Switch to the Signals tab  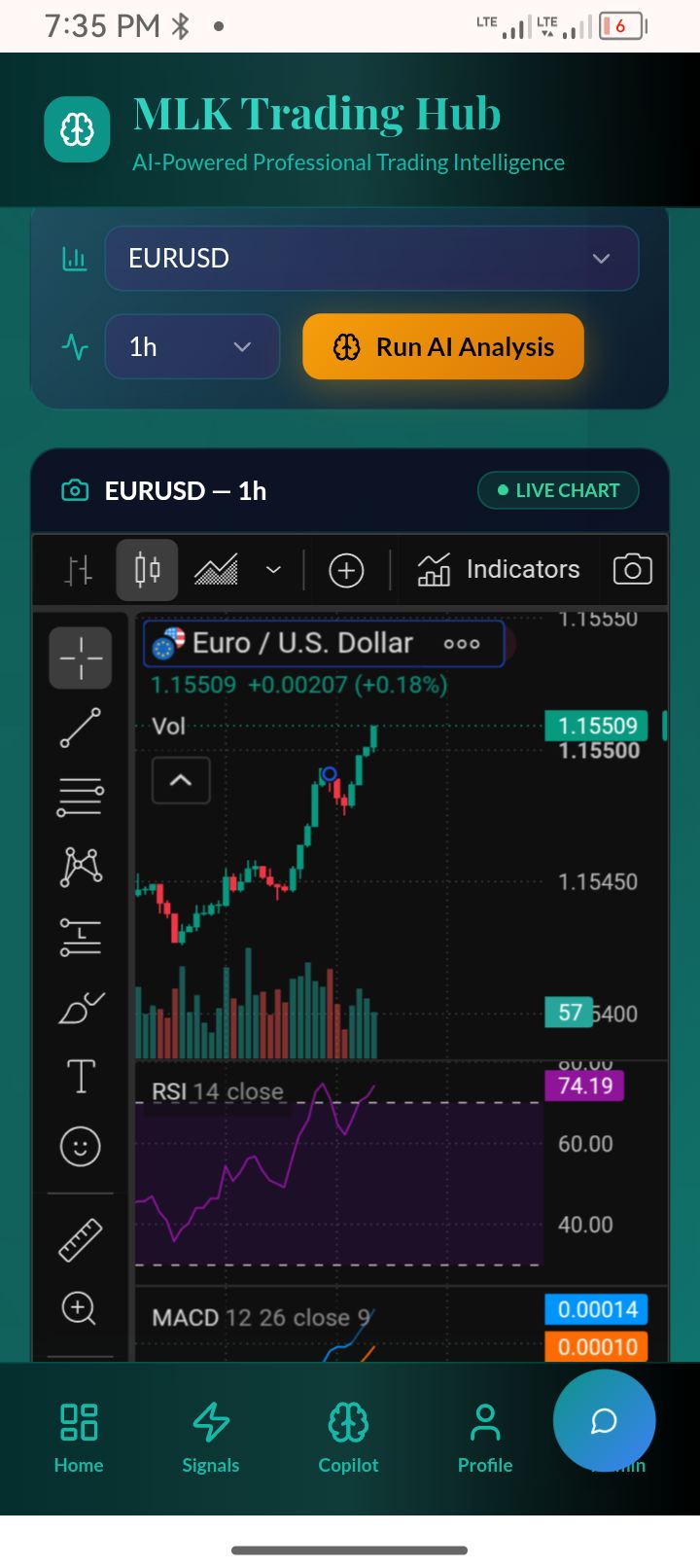(x=211, y=1439)
